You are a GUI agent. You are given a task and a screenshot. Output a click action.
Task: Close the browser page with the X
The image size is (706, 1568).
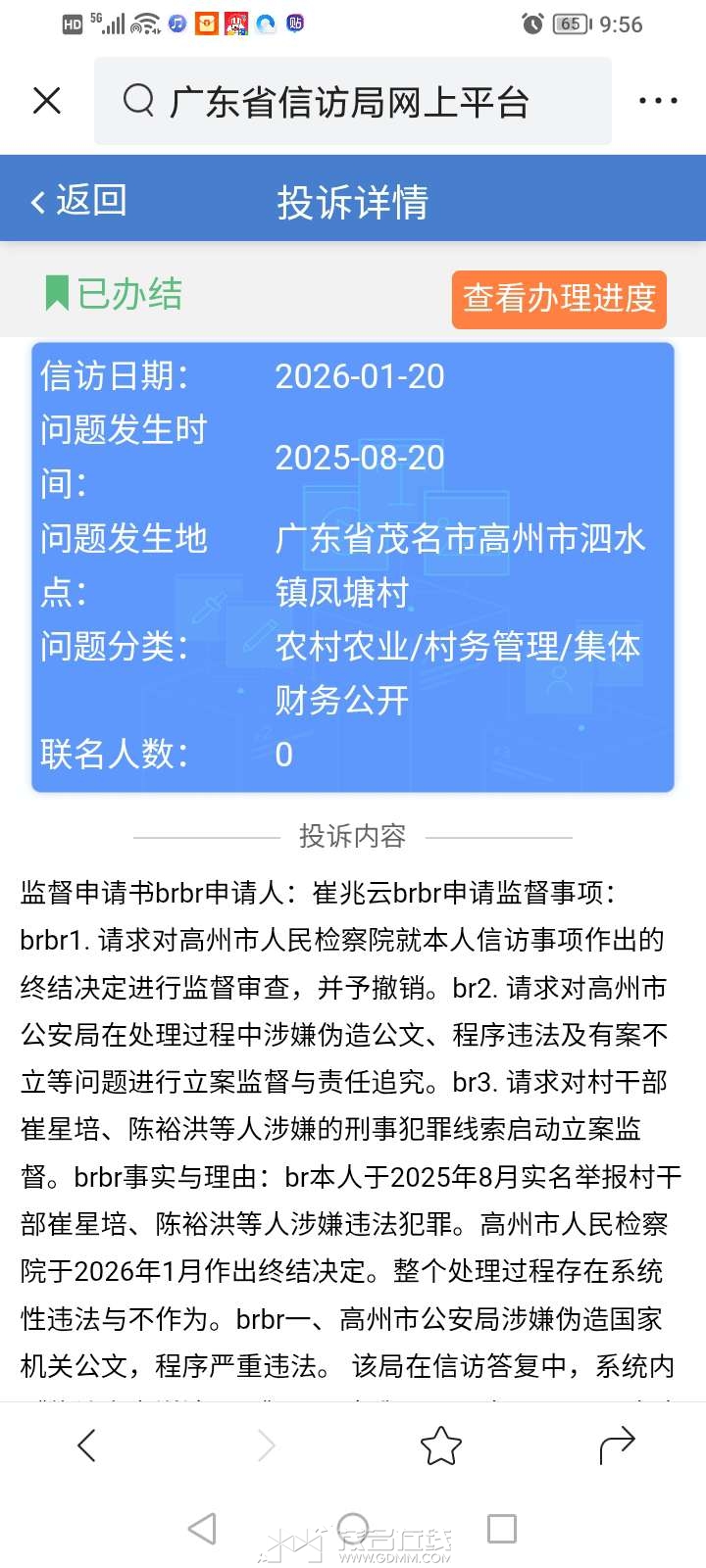tap(47, 101)
